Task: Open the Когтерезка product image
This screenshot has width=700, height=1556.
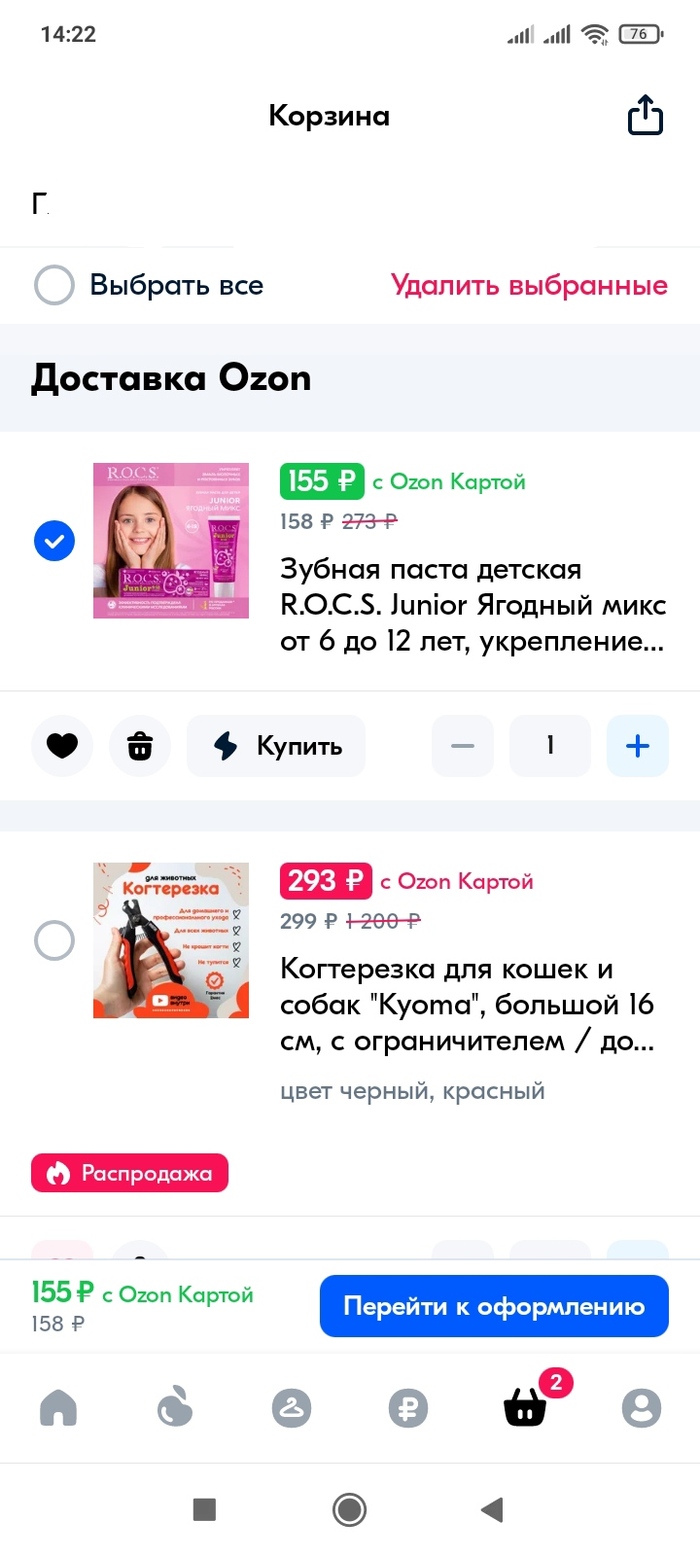Action: (171, 941)
